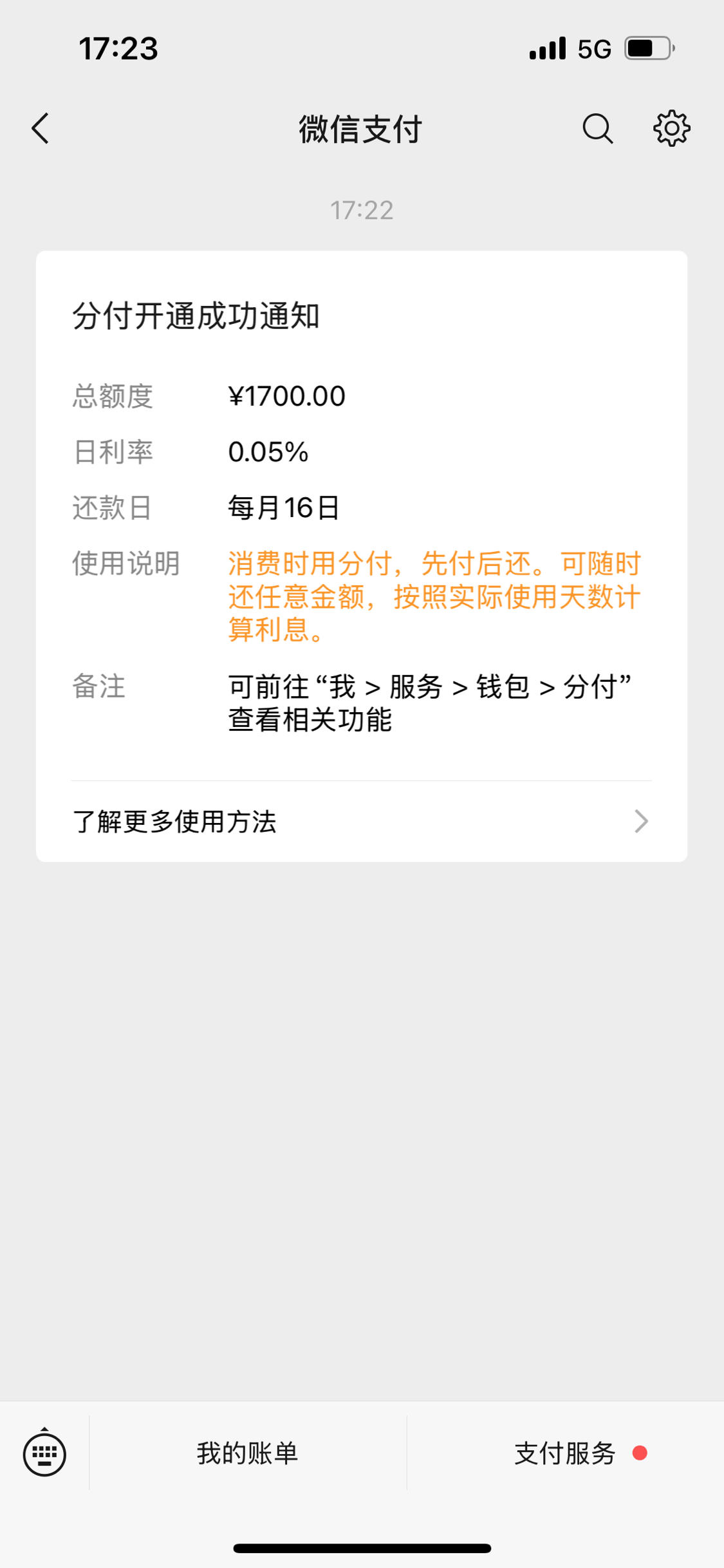
Task: Tap the battery status icon
Action: coord(645,48)
